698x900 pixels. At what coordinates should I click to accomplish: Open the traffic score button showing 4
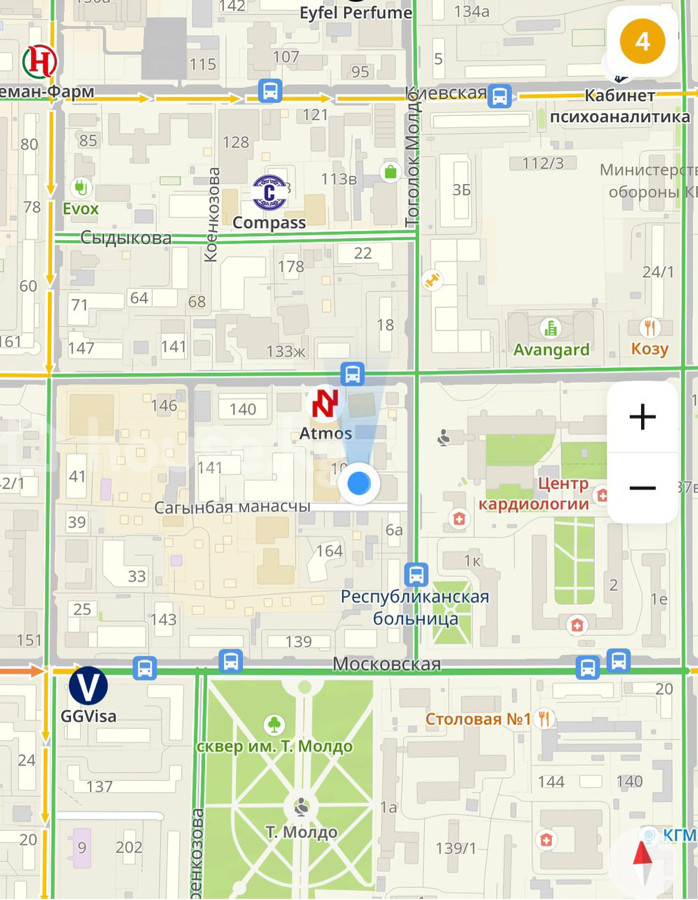coord(642,42)
